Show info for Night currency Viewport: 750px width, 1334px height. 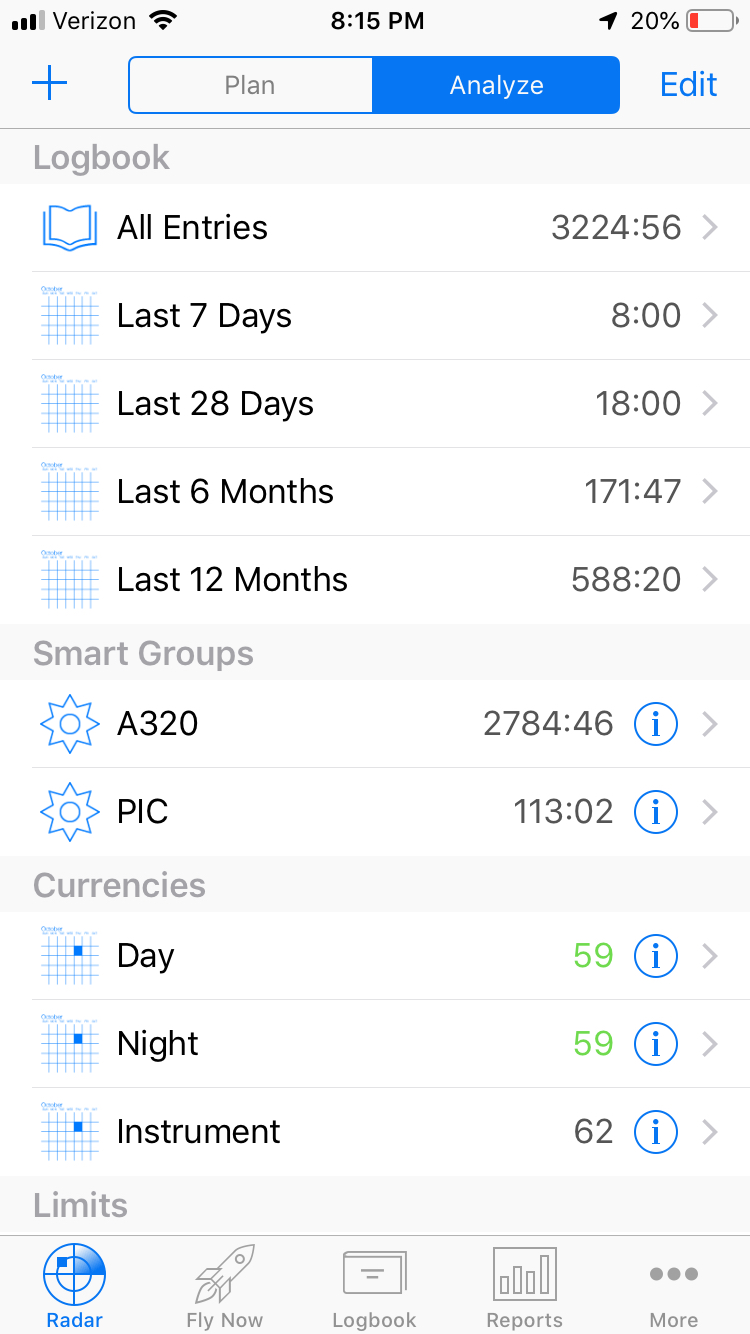656,1044
